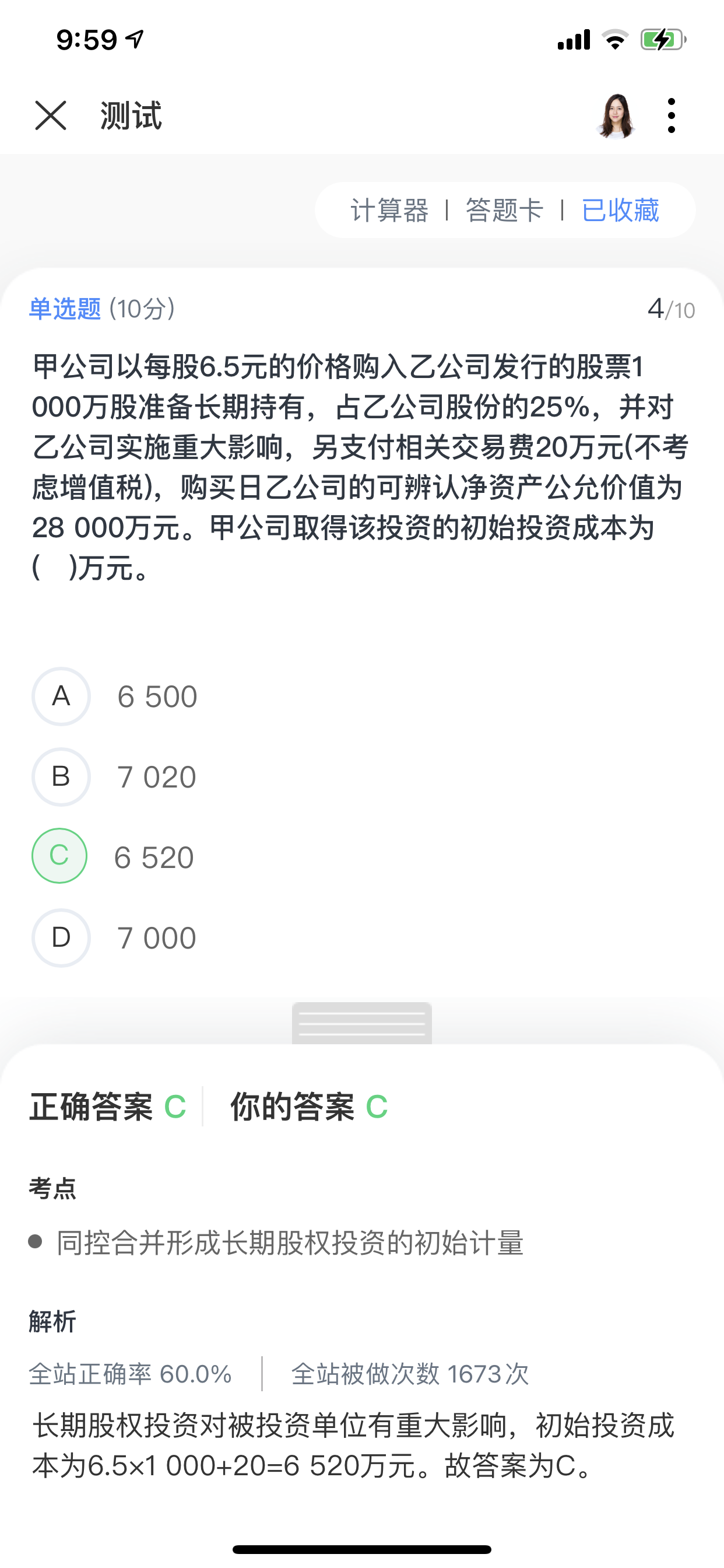The image size is (724, 1568).
Task: Open the 答题卡 answer sheet
Action: (504, 211)
